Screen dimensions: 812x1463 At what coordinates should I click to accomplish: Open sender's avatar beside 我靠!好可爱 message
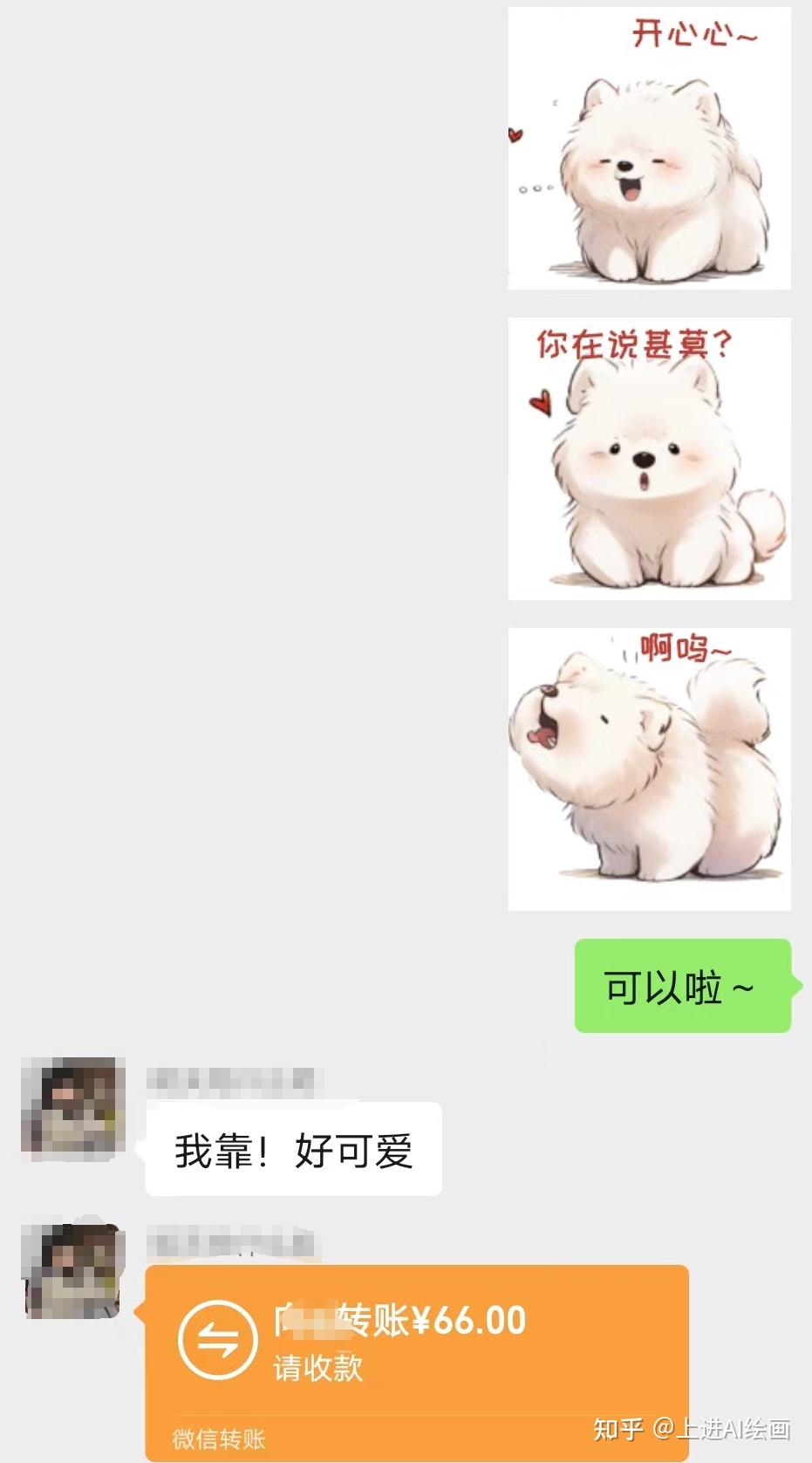click(73, 1109)
